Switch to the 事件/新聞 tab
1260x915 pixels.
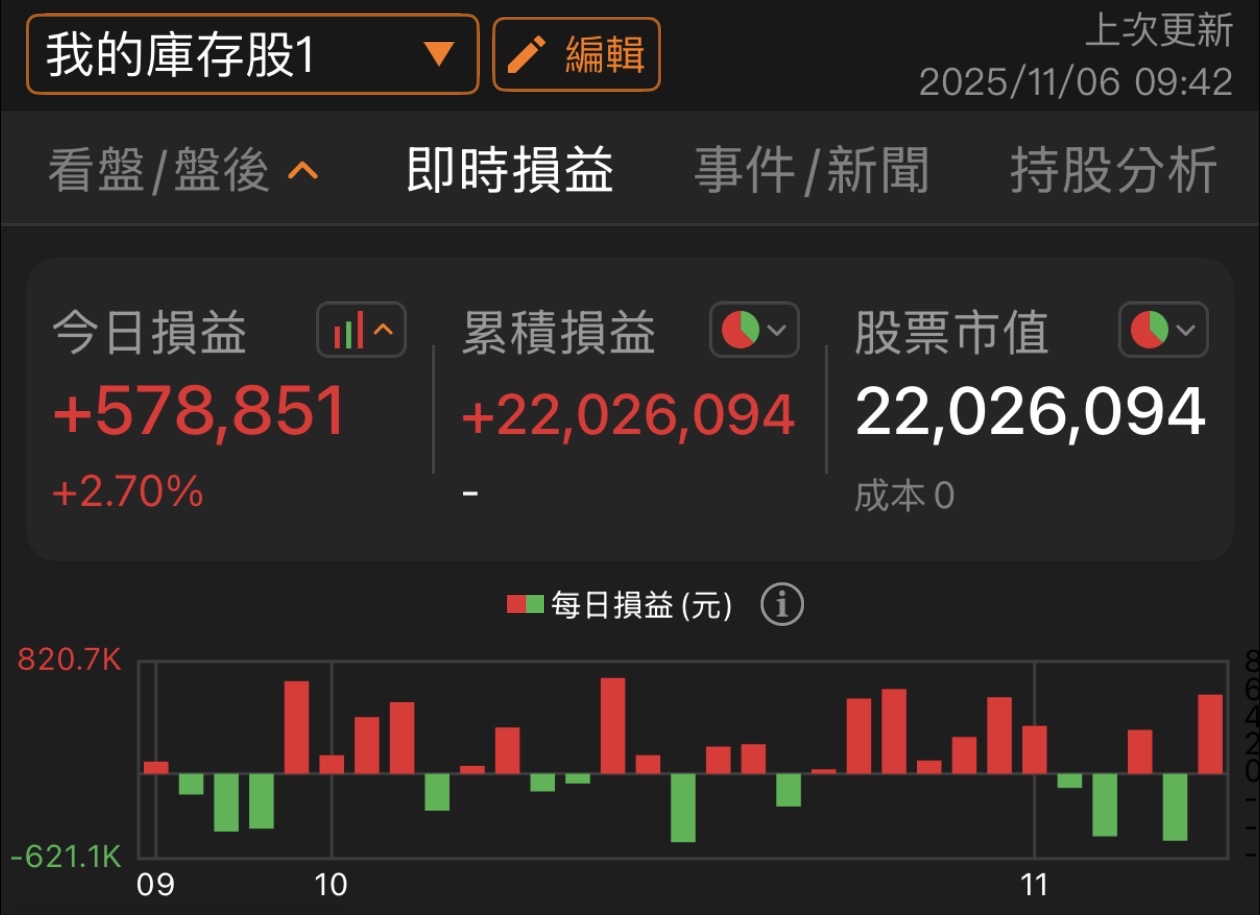811,170
